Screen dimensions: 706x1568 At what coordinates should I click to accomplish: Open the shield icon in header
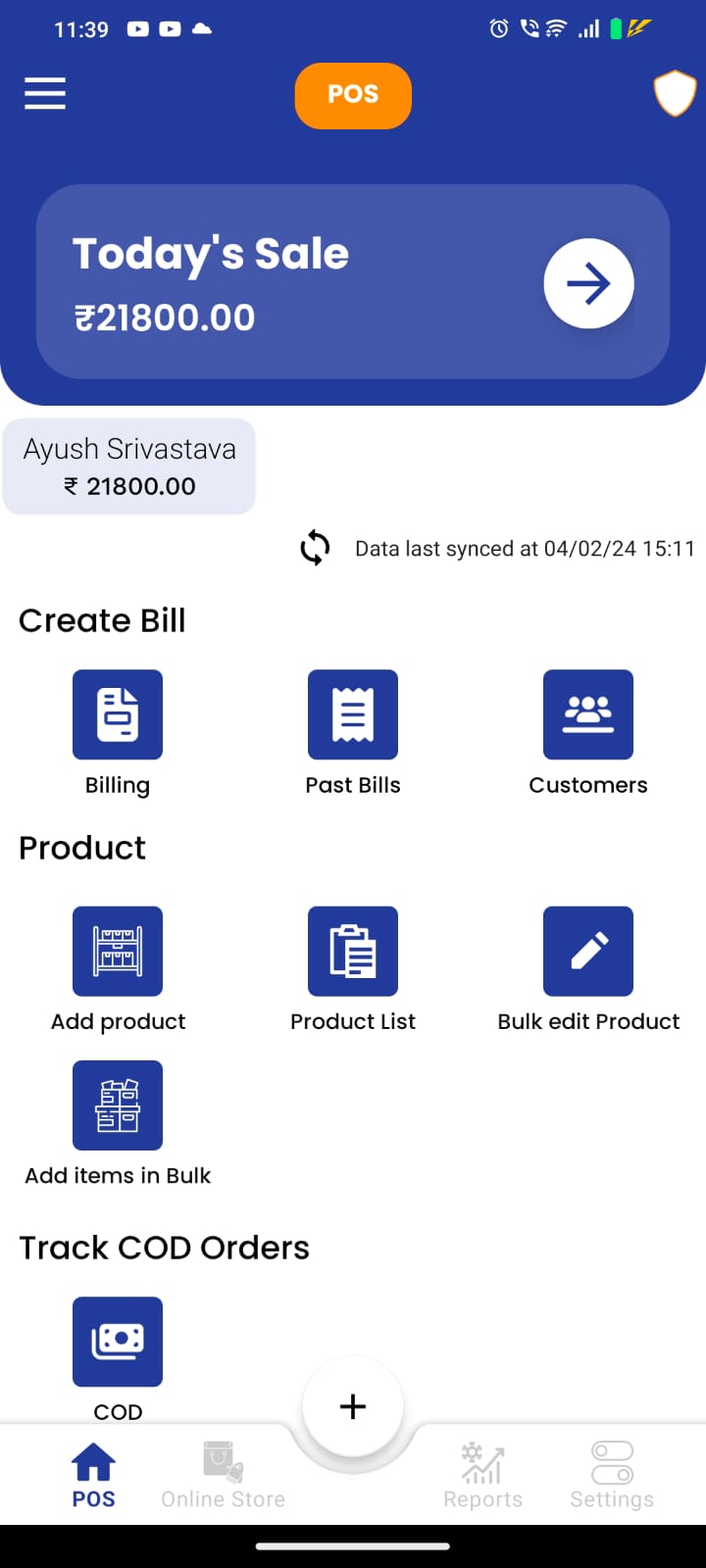[x=674, y=95]
